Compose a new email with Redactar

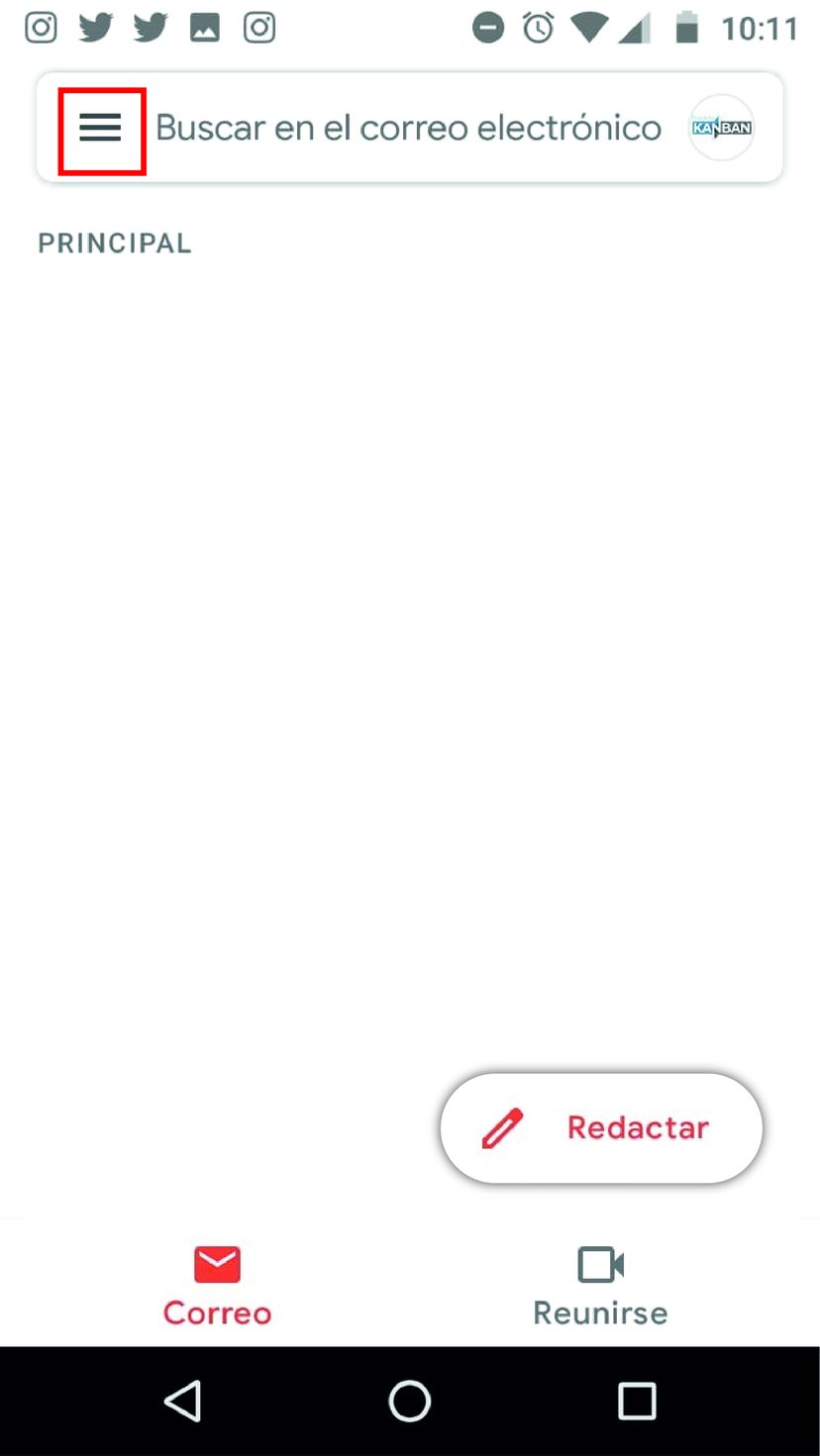[601, 1127]
